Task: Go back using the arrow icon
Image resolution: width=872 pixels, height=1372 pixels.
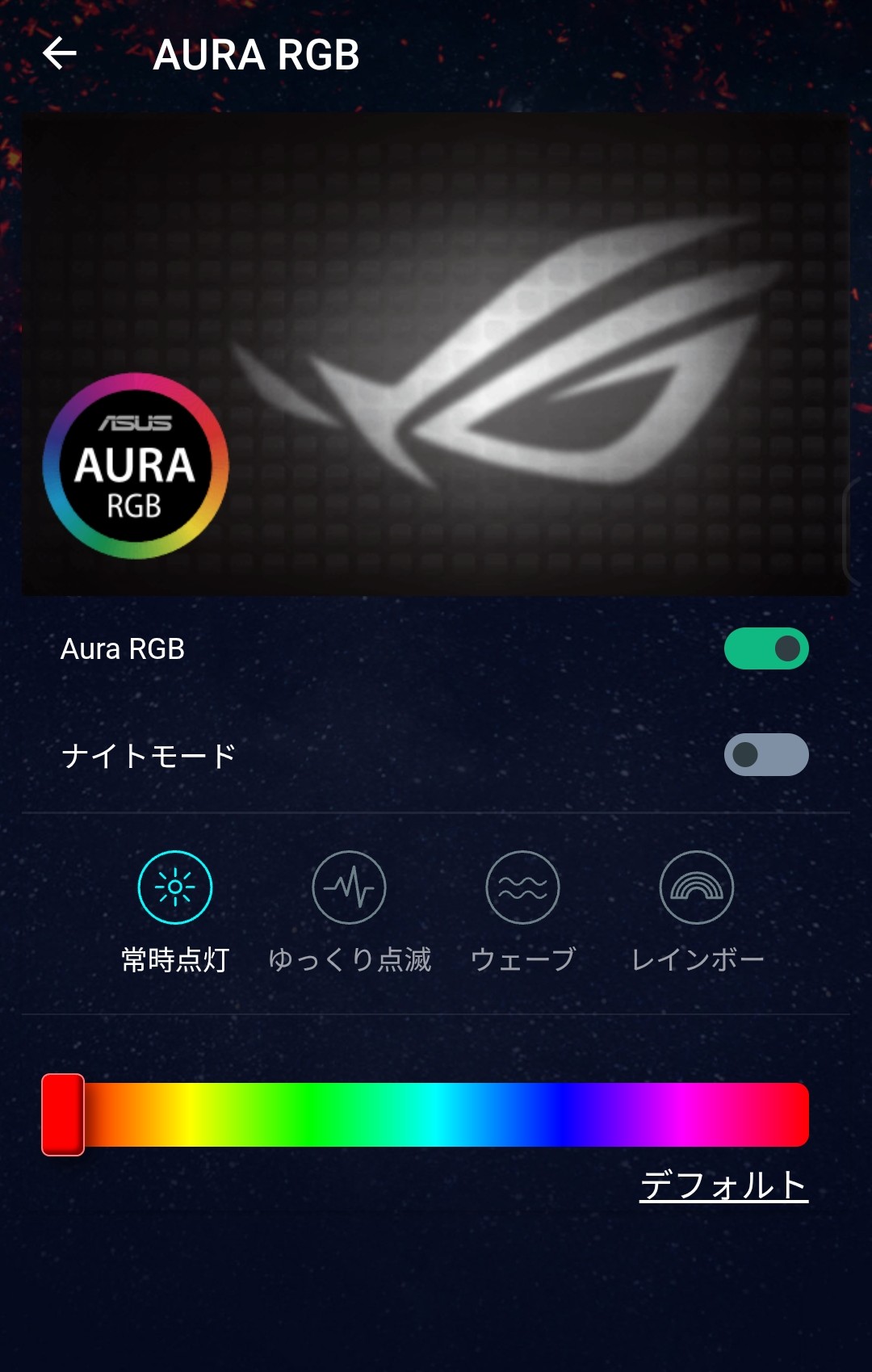Action: [60, 54]
